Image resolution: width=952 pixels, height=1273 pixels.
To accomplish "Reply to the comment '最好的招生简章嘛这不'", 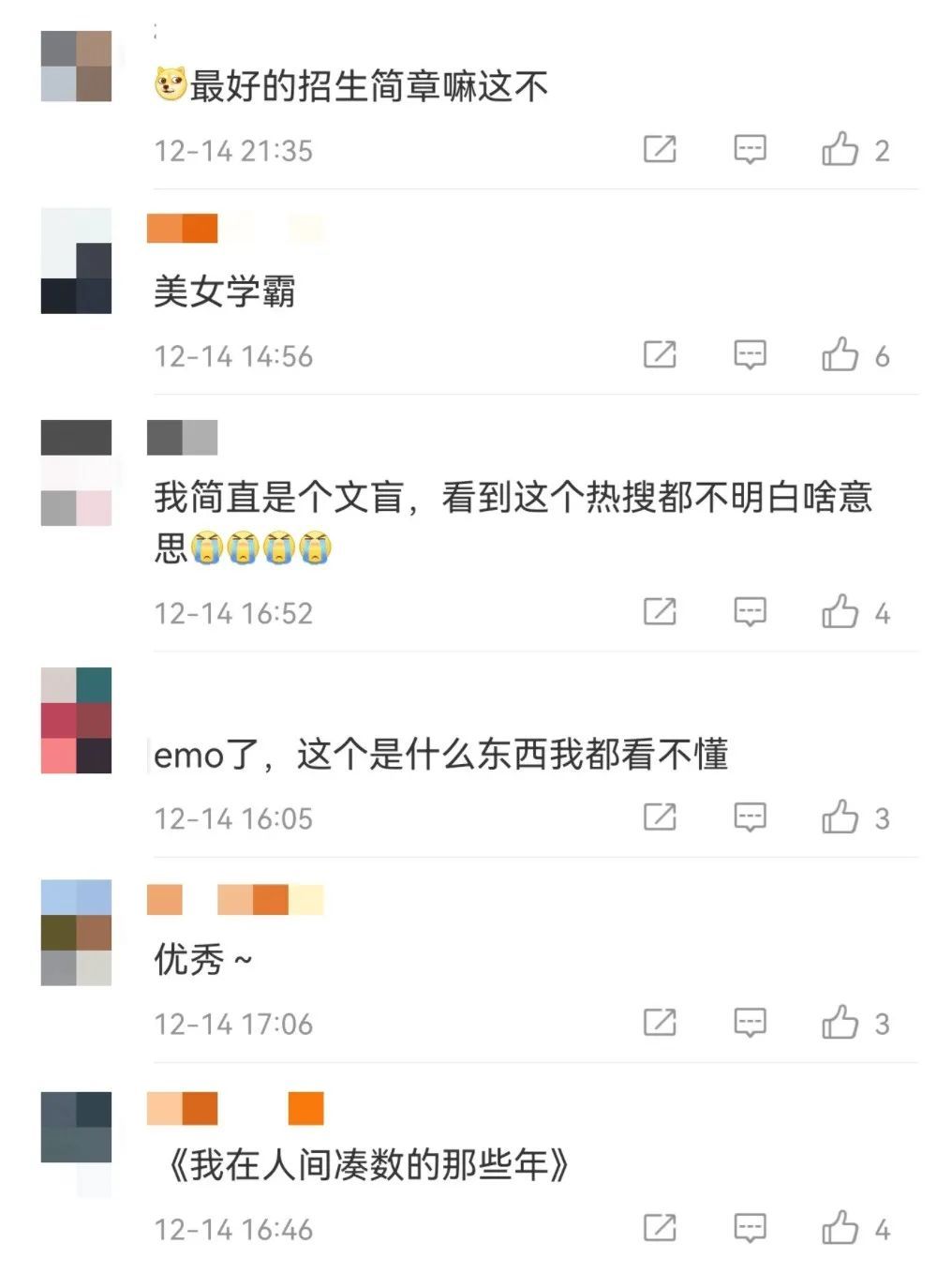I will pos(750,149).
